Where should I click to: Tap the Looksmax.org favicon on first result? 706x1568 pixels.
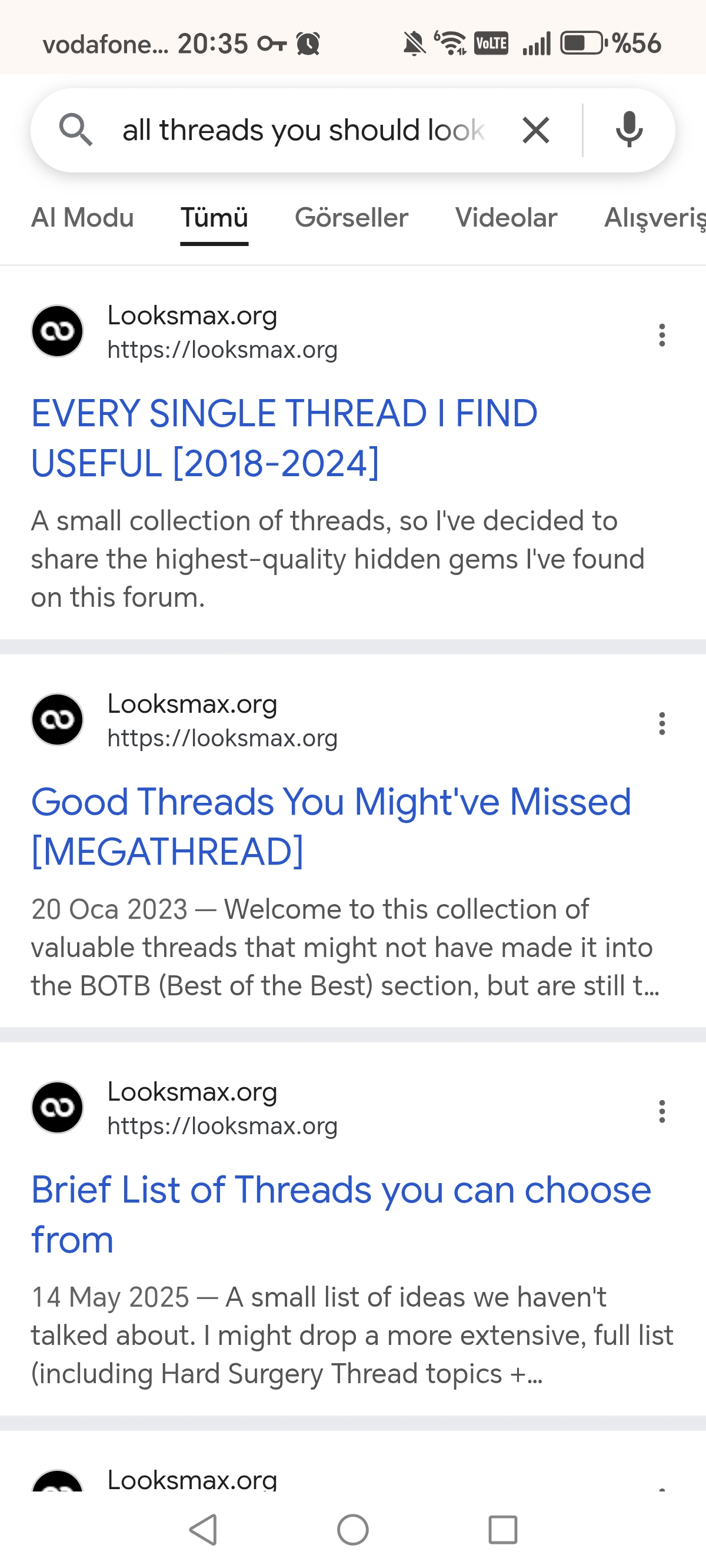click(56, 331)
